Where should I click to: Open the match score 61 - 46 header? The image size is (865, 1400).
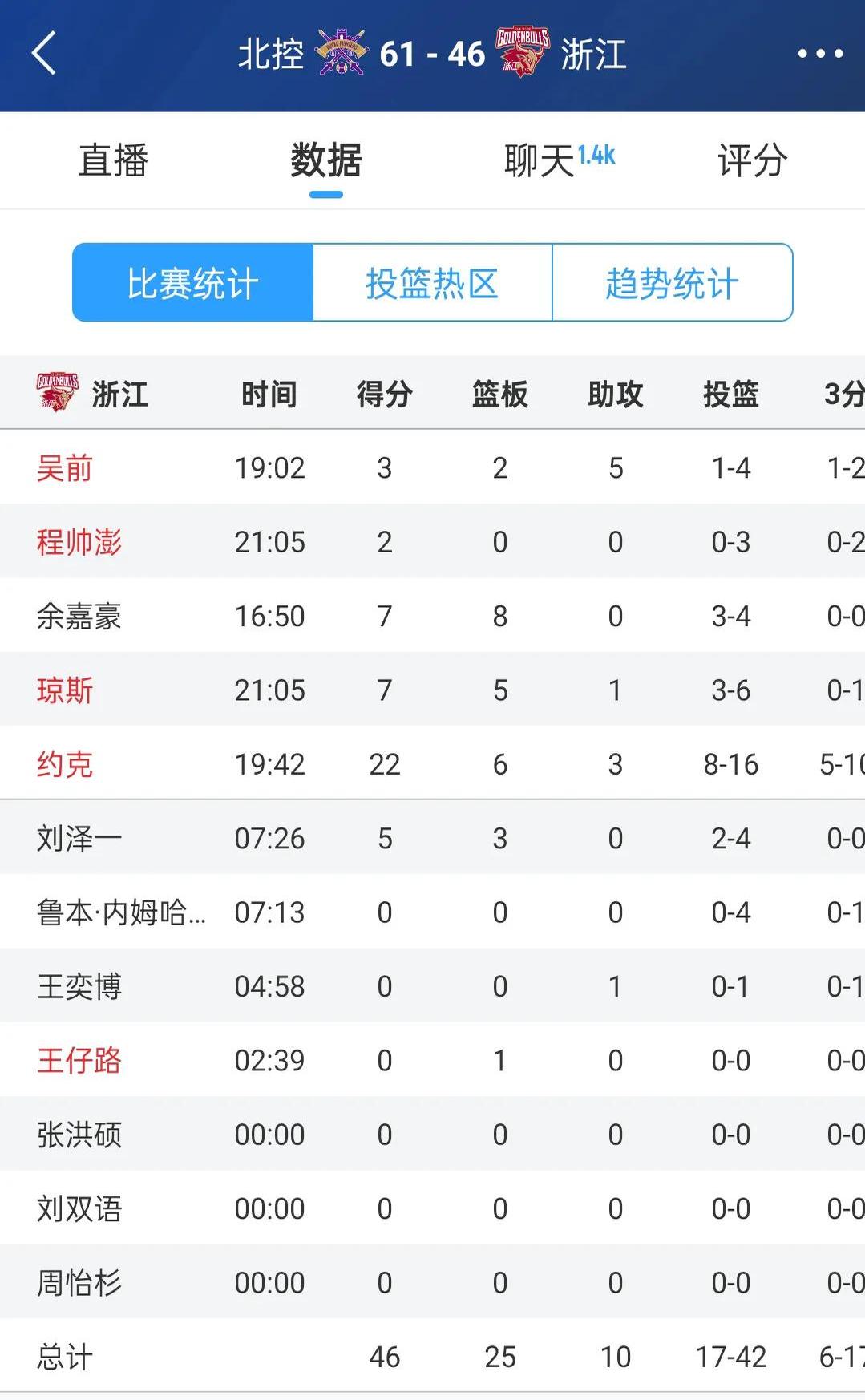click(433, 51)
